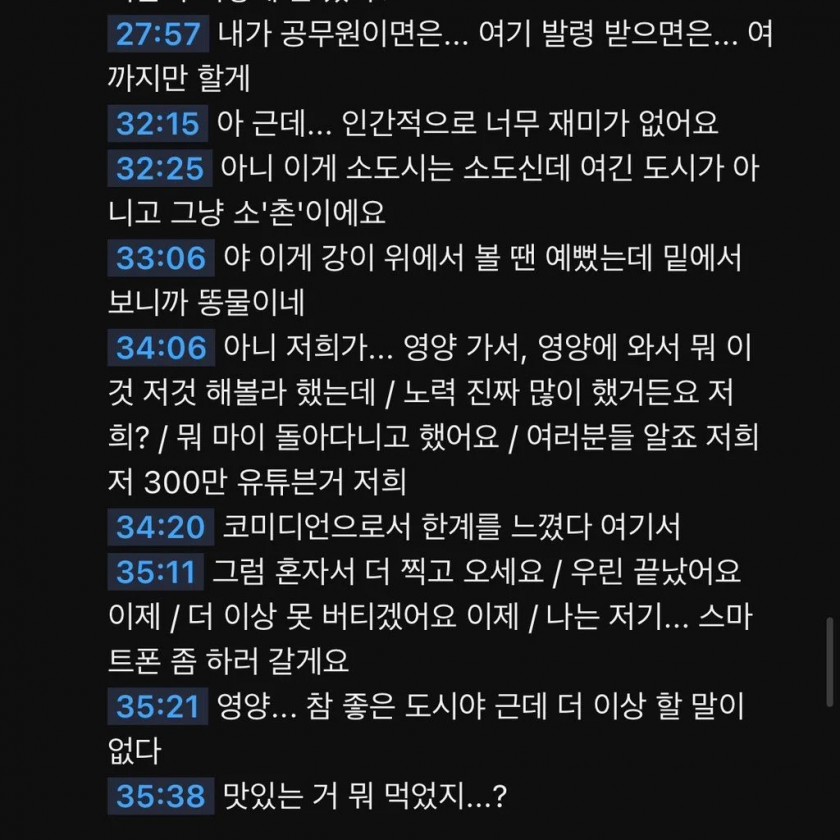Skip to timestamp 35:38
The width and height of the screenshot is (840, 840).
click(158, 795)
